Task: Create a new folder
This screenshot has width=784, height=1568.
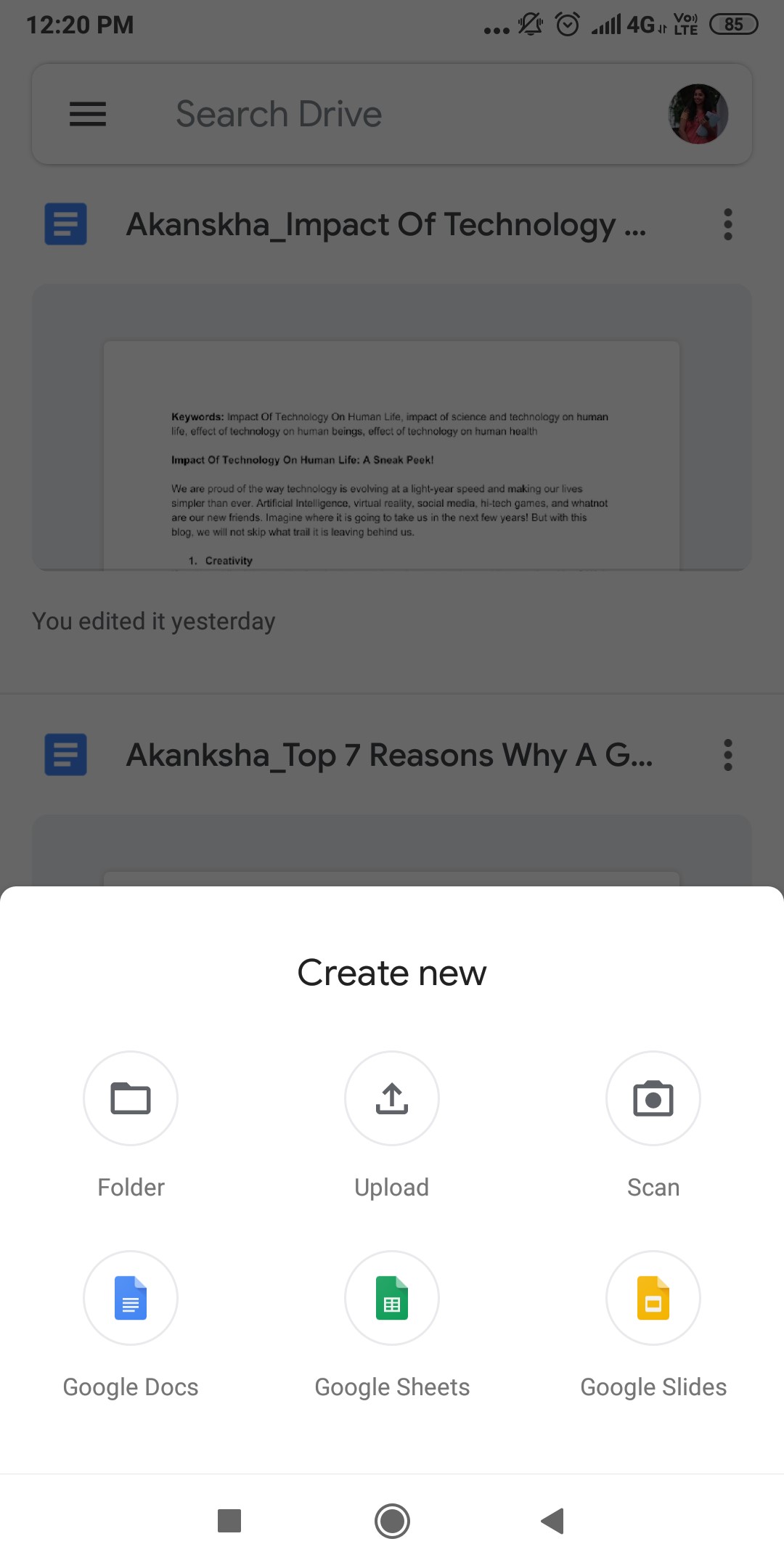Action: click(x=131, y=1098)
